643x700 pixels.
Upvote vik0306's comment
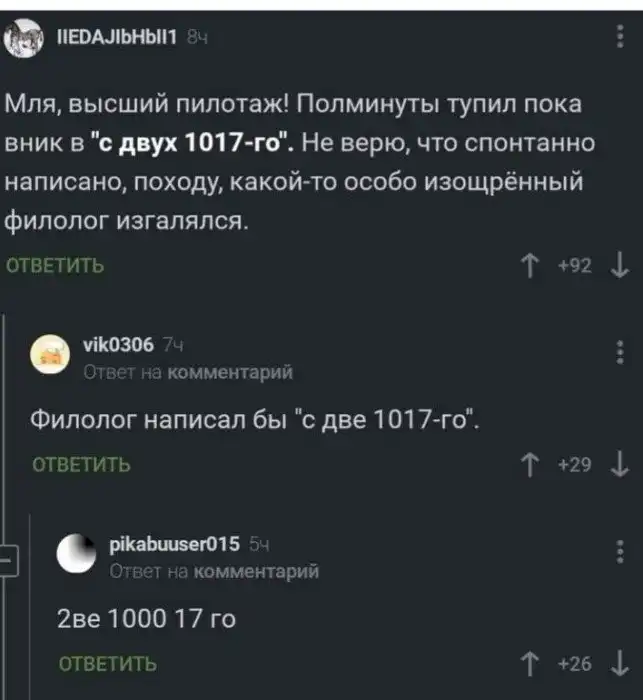coord(527,463)
